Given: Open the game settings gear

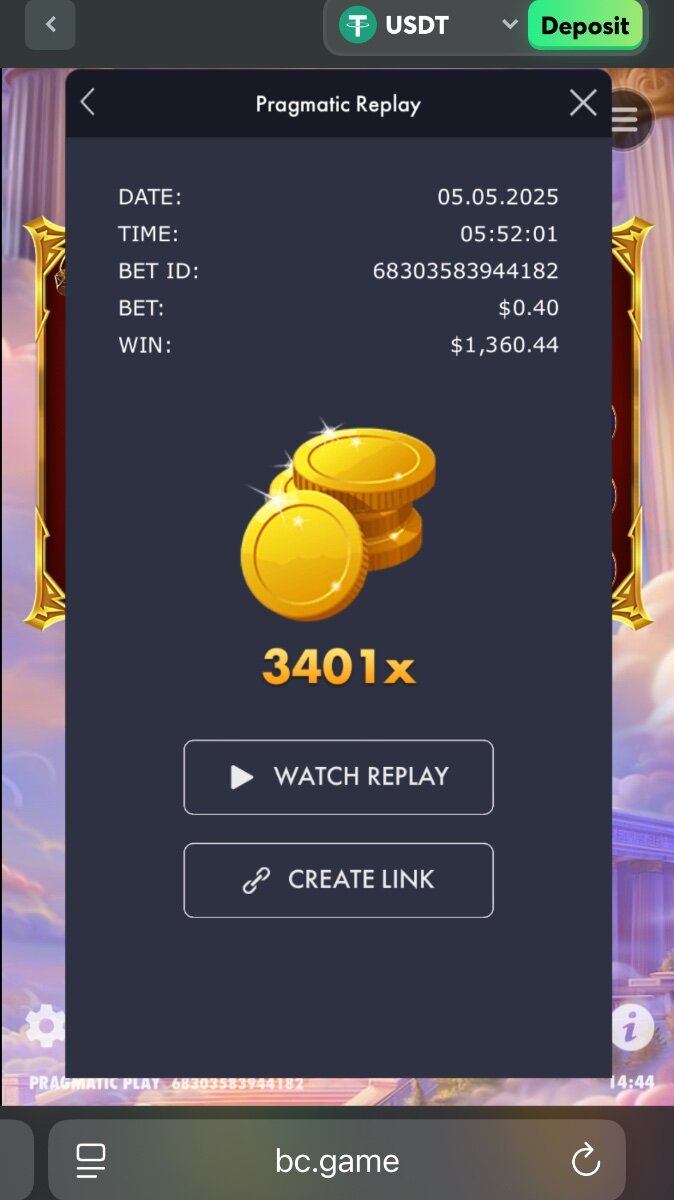Looking at the screenshot, I should tap(45, 1026).
